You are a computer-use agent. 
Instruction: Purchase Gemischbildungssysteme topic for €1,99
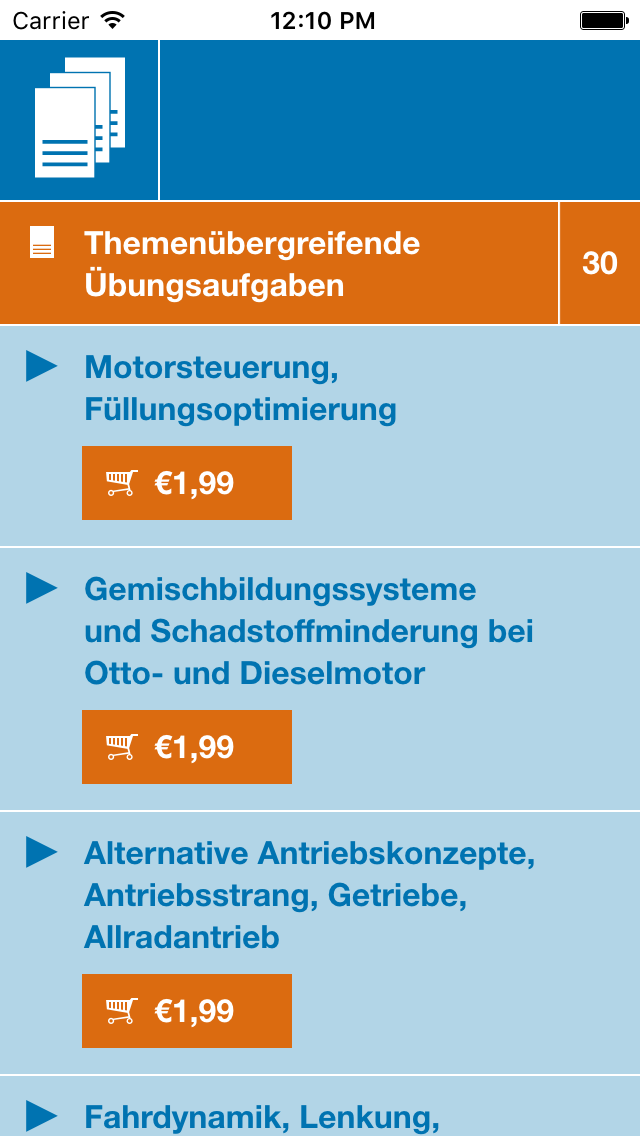click(x=187, y=747)
